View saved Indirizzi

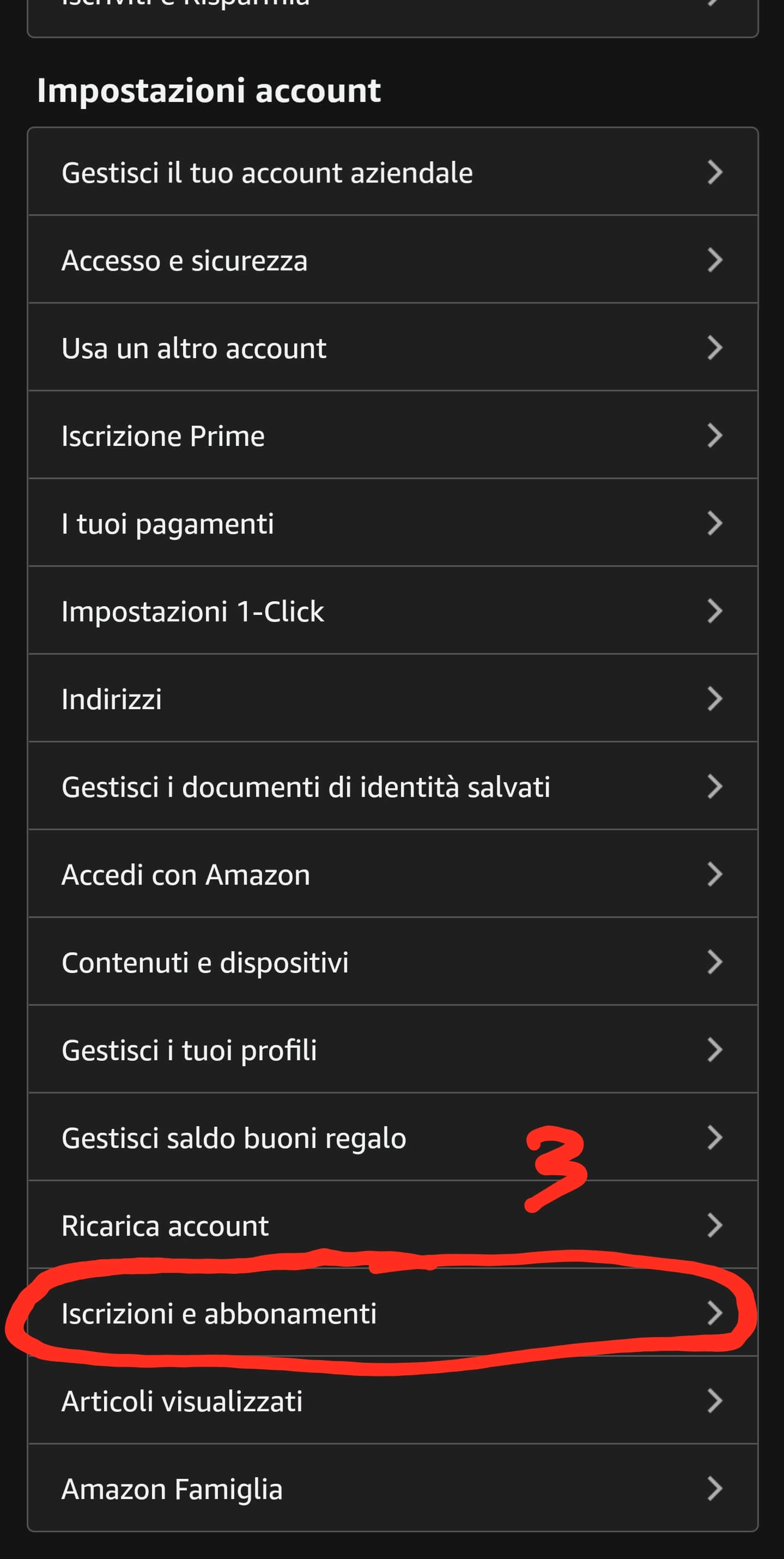[392, 699]
